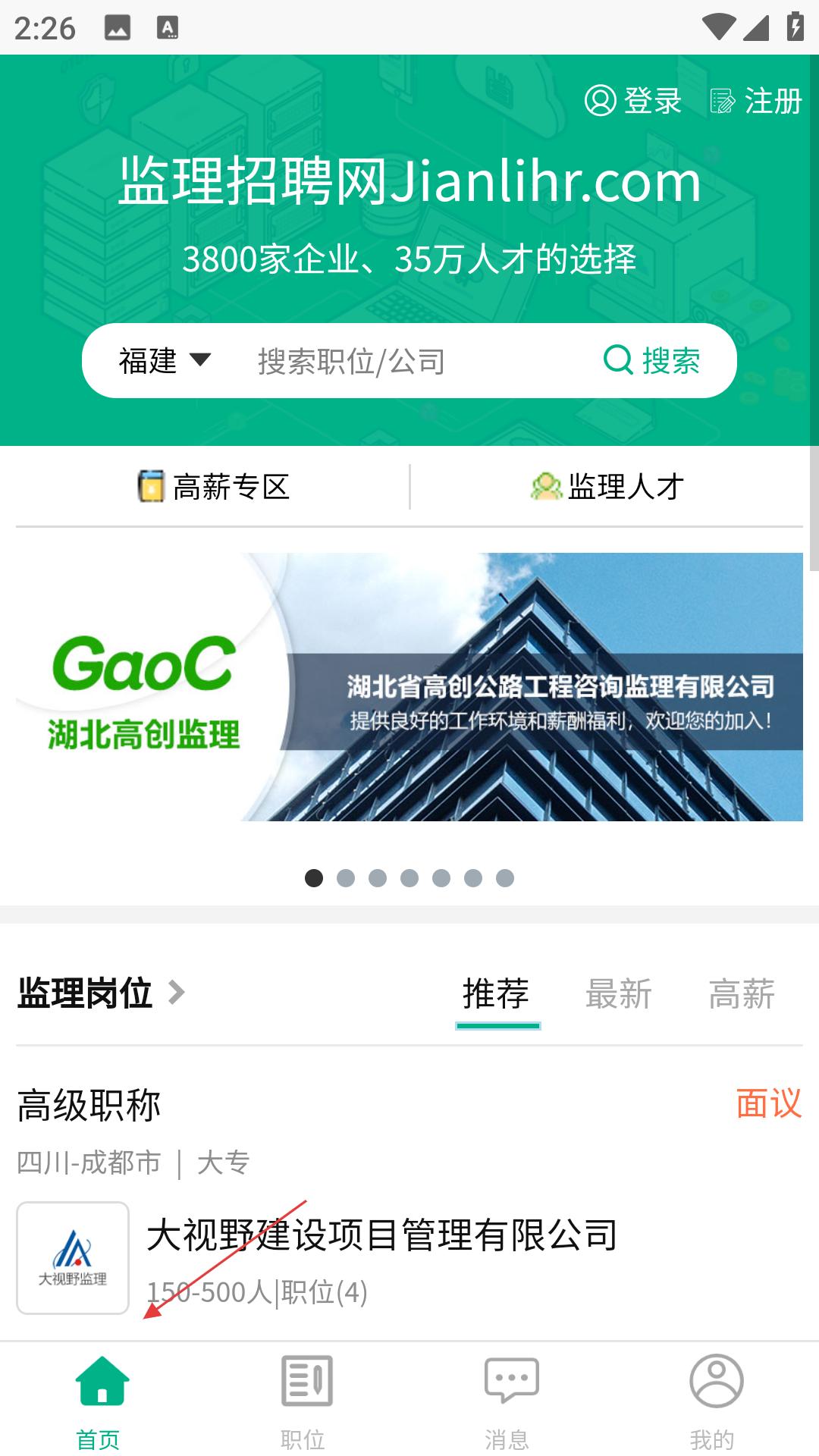819x1456 pixels.
Task: Switch to the 高薪 tab
Action: (x=742, y=993)
